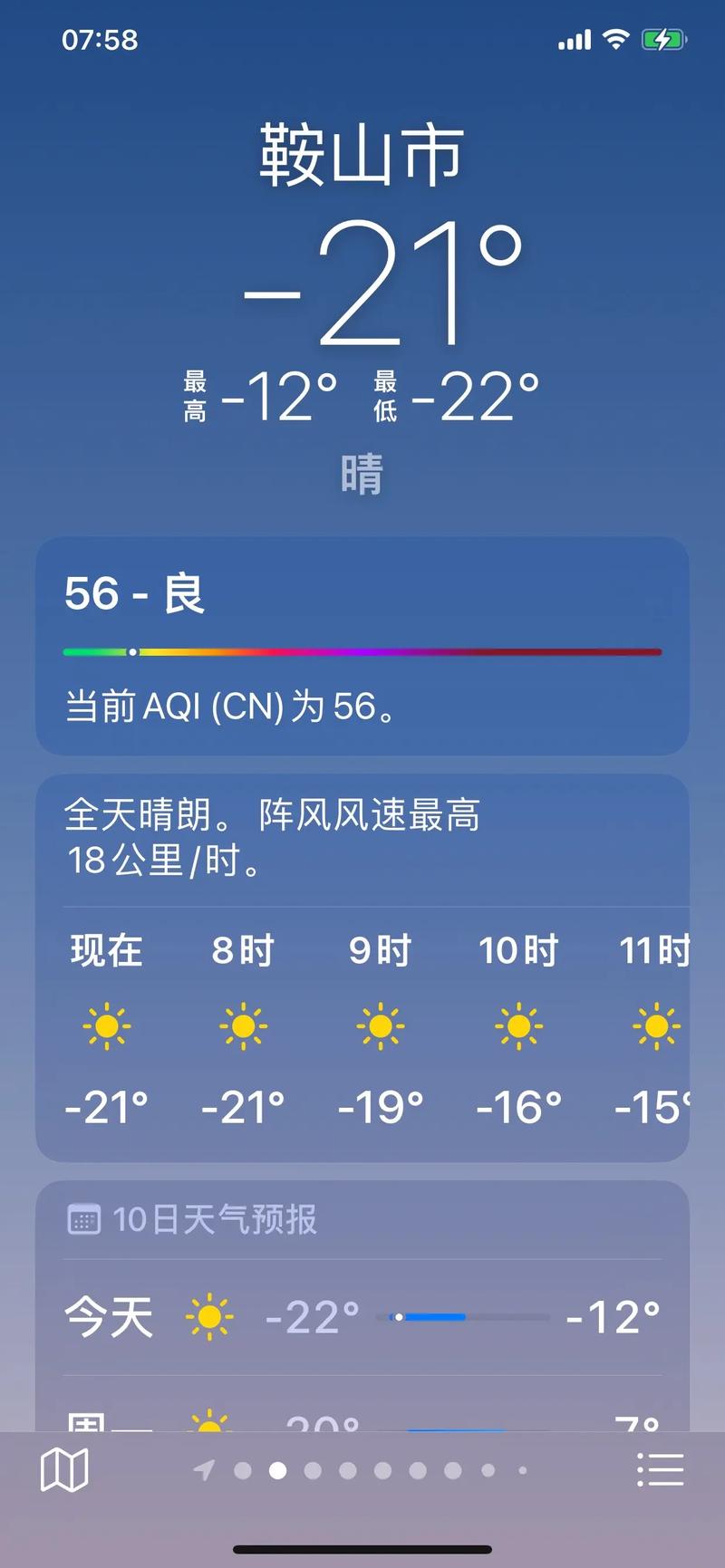Tap the 今天 temperature range bar
The height and width of the screenshot is (1568, 725).
[x=470, y=1315]
